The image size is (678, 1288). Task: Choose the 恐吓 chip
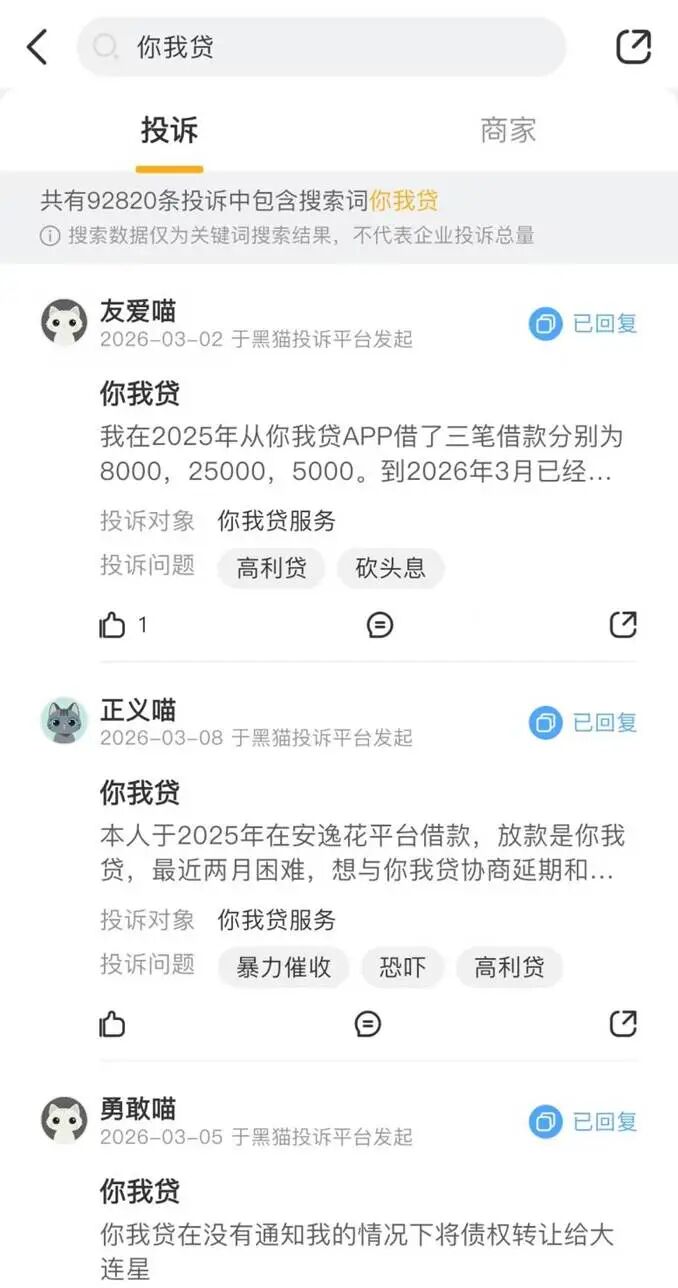[x=402, y=968]
